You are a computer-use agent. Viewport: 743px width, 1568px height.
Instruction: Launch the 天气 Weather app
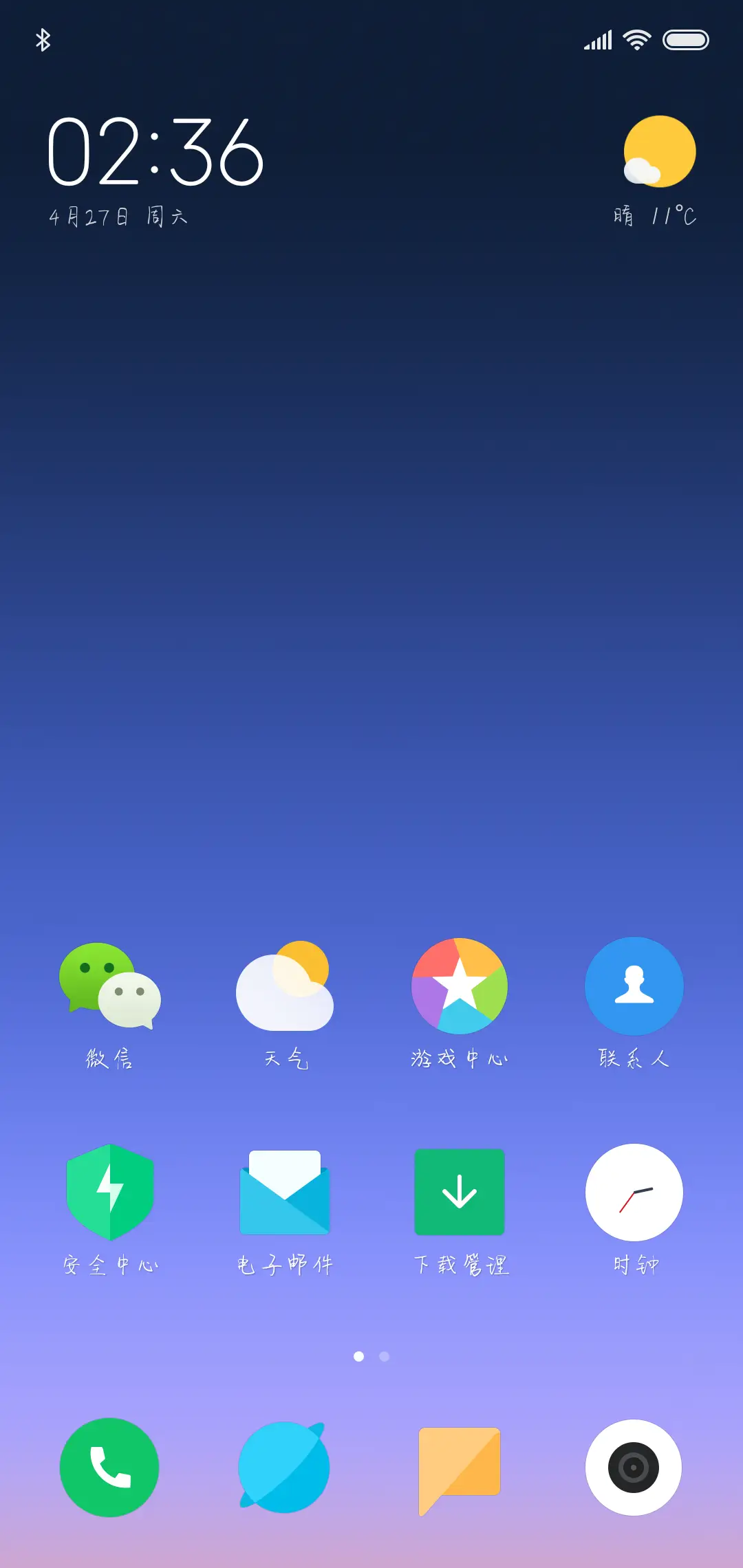[x=285, y=987]
